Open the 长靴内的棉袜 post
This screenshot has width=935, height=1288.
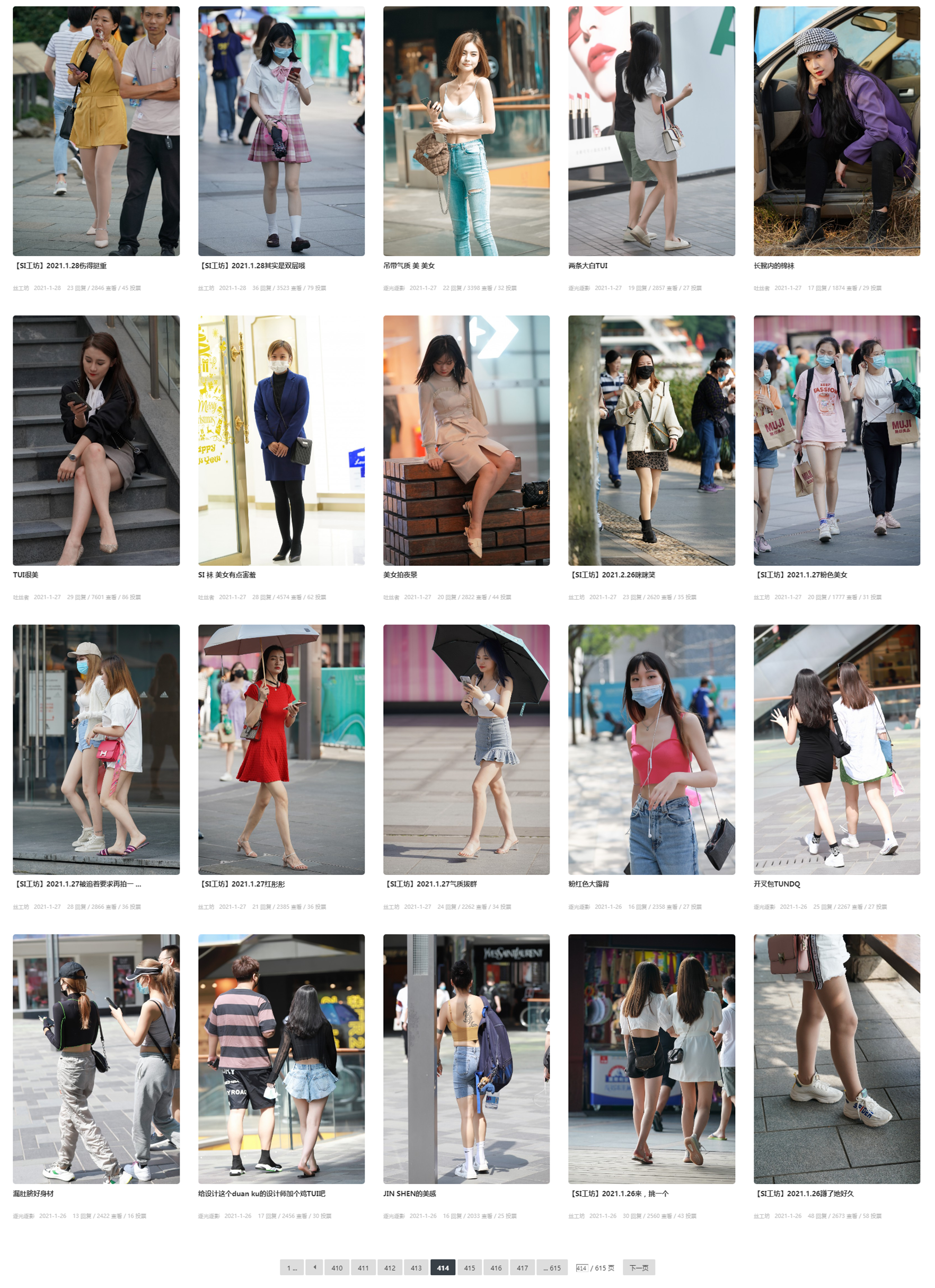[774, 266]
